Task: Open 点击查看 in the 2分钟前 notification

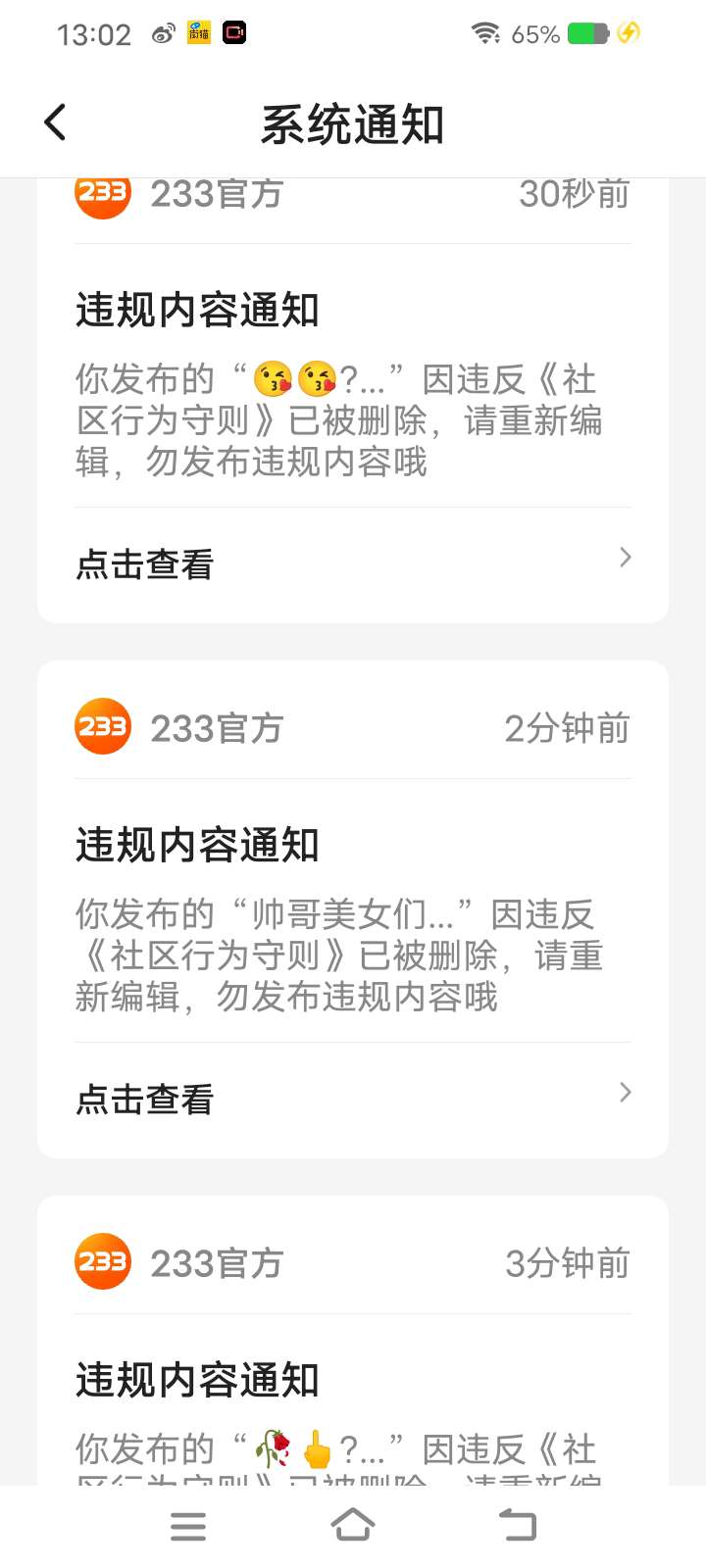Action: click(x=353, y=1099)
